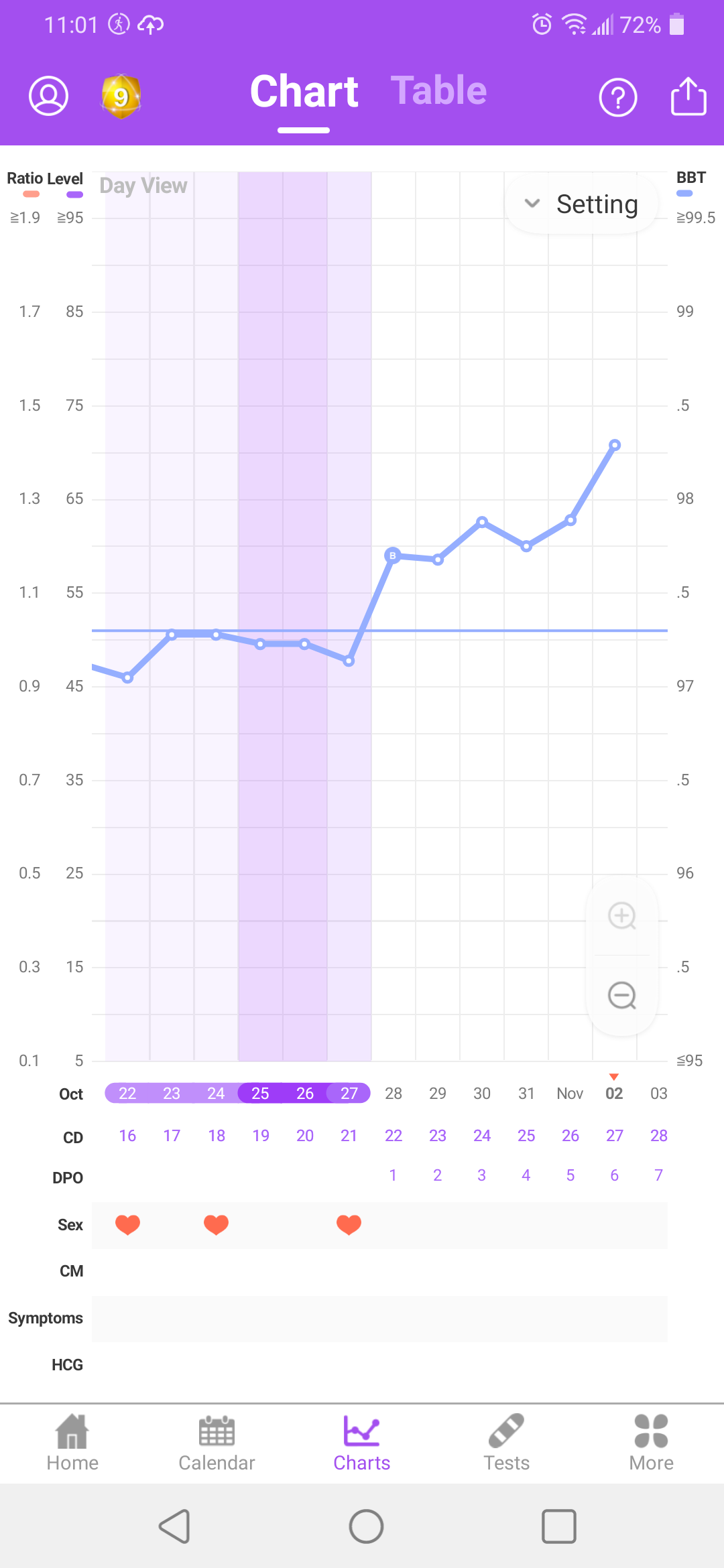Zoom in on the chart
The image size is (724, 1568).
point(622,916)
